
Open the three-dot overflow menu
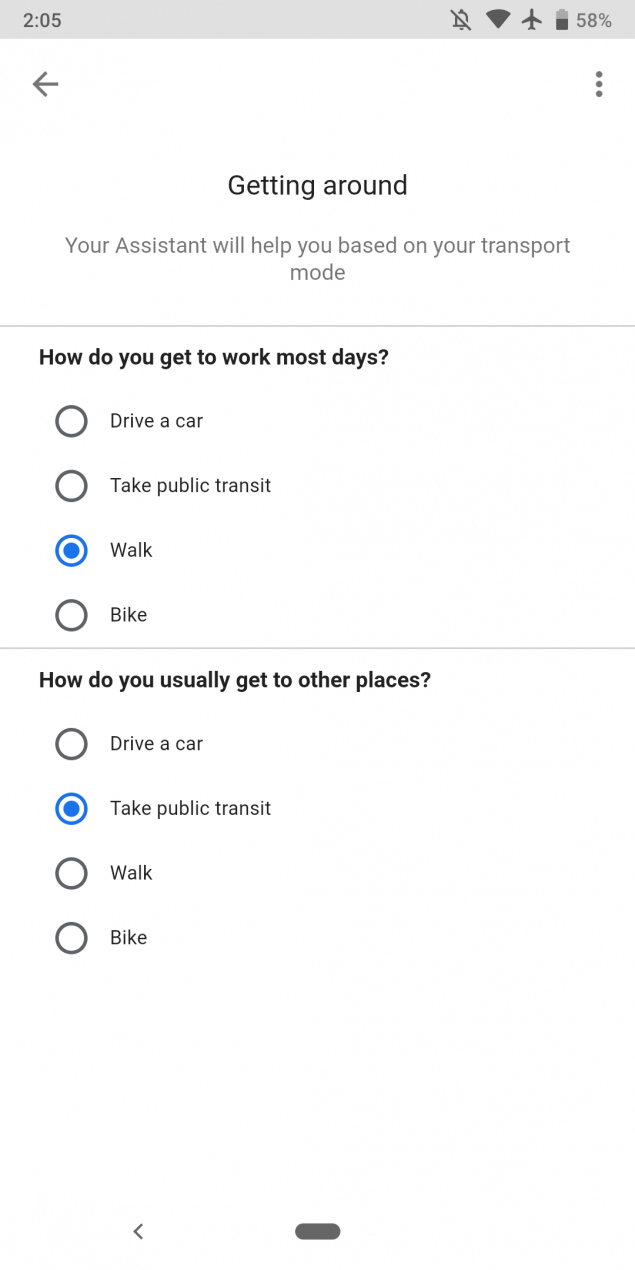coord(599,84)
